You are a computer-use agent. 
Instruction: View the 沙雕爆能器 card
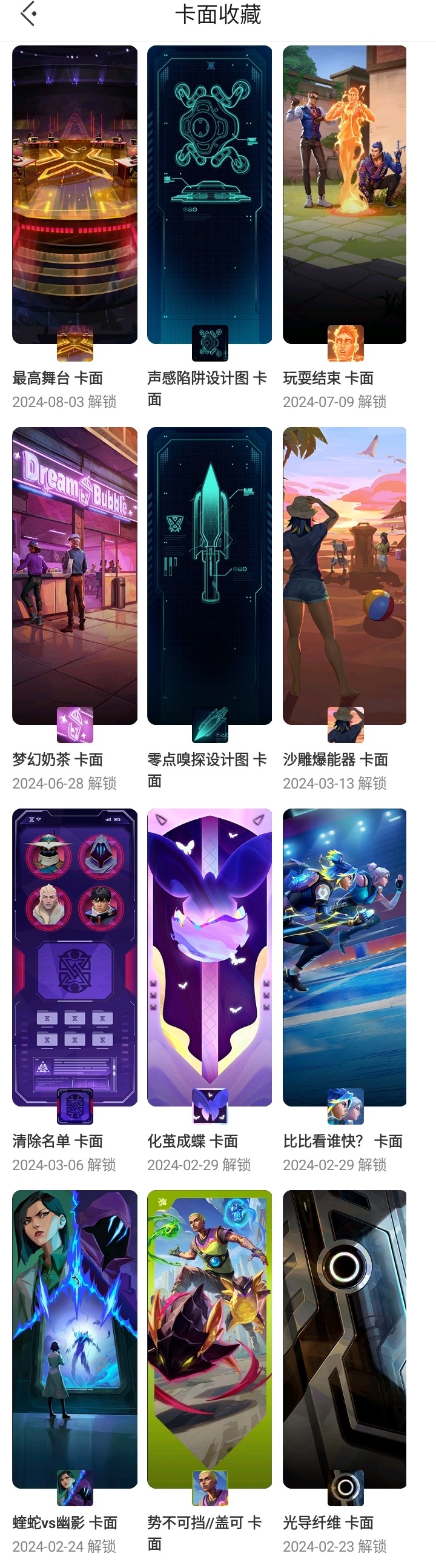[x=345, y=575]
